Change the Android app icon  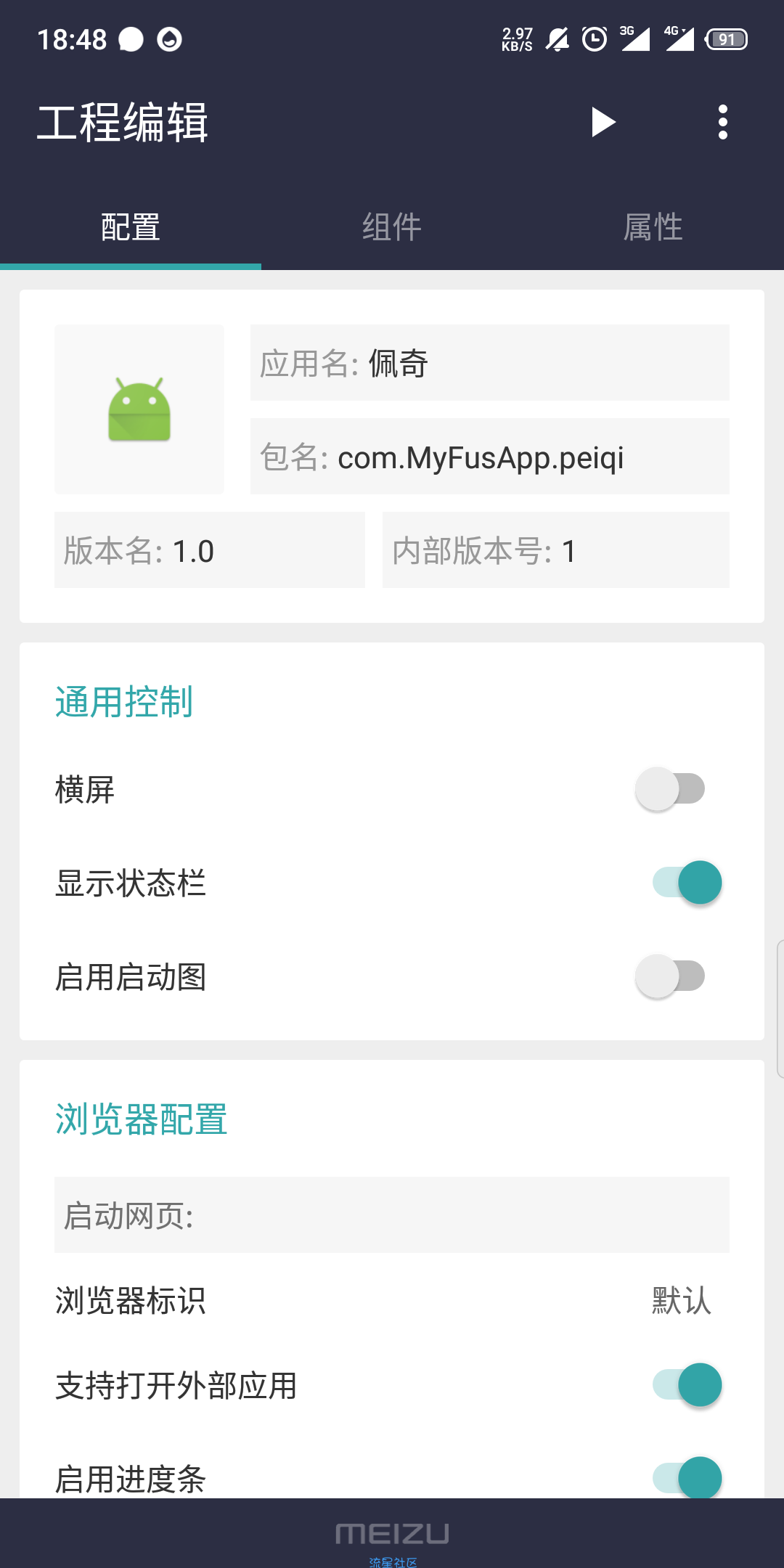point(139,409)
